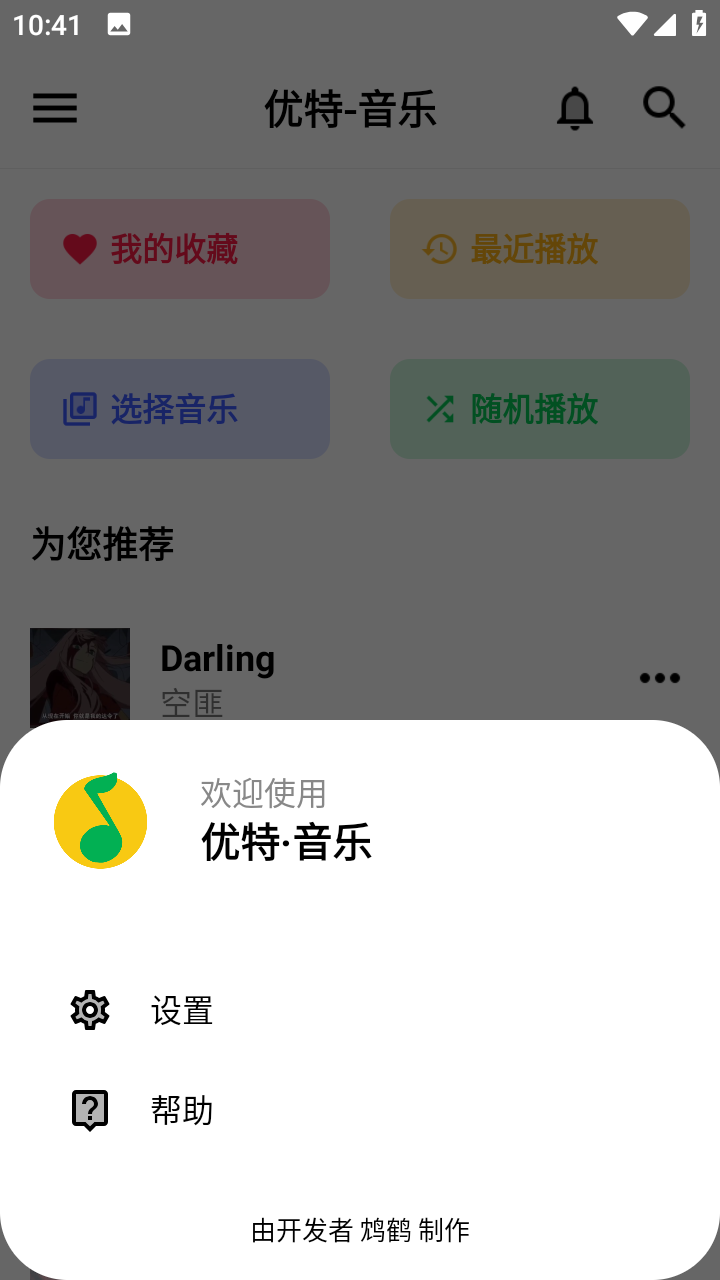Open the notifications bell
This screenshot has height=1280, width=720.
click(575, 108)
